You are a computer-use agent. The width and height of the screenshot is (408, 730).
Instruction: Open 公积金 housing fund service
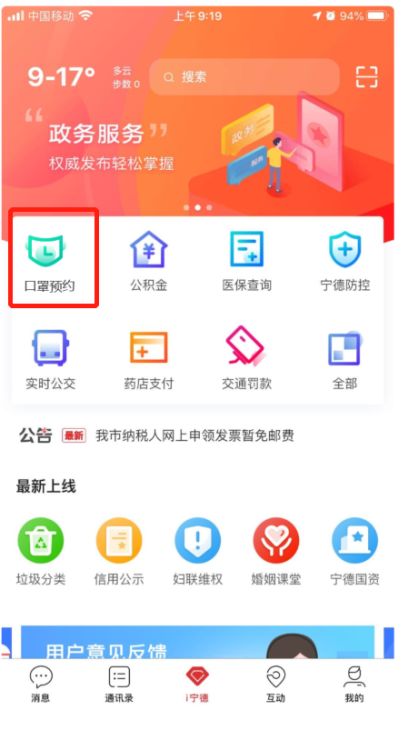coord(149,263)
